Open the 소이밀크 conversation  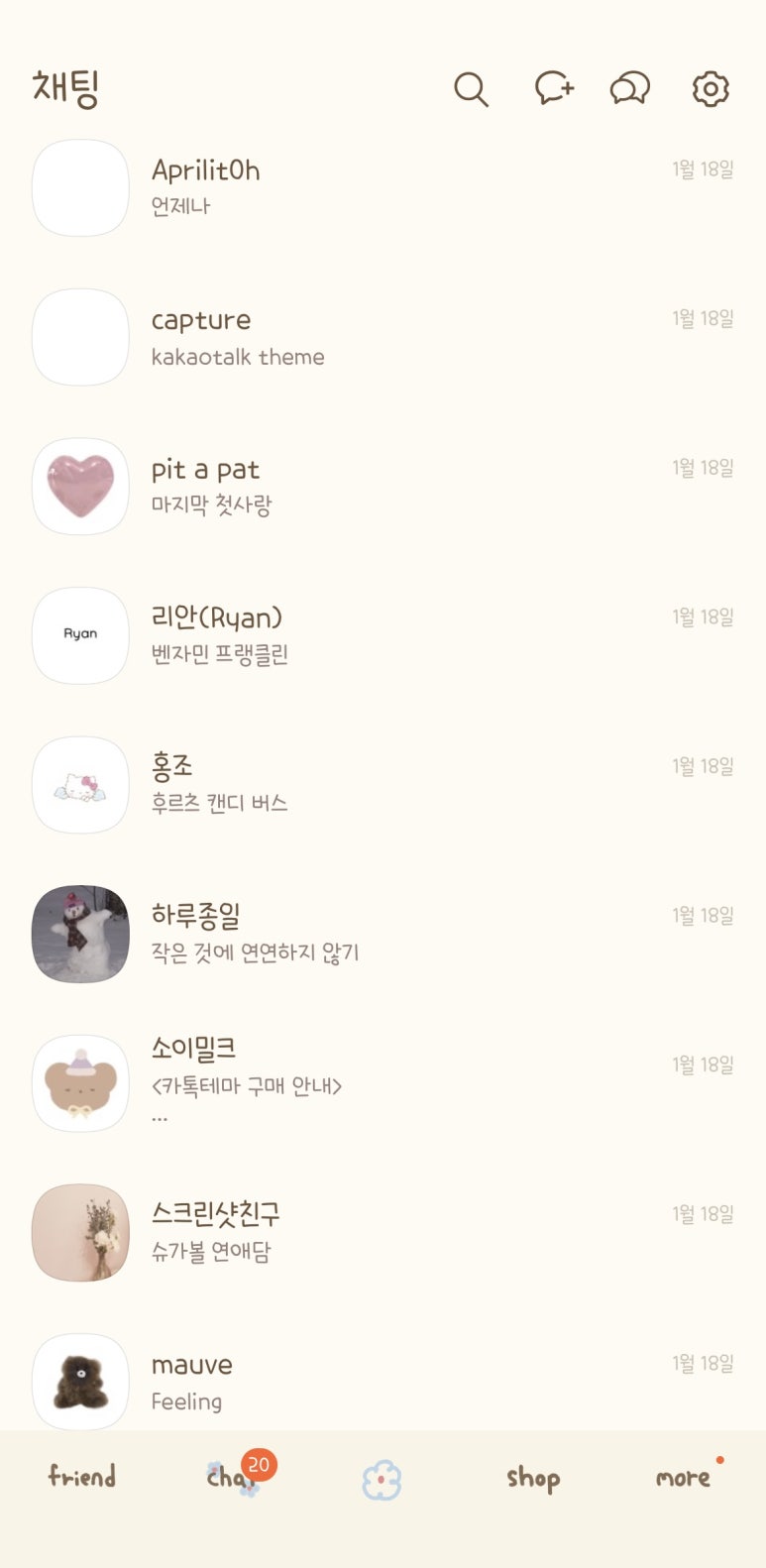(383, 1082)
